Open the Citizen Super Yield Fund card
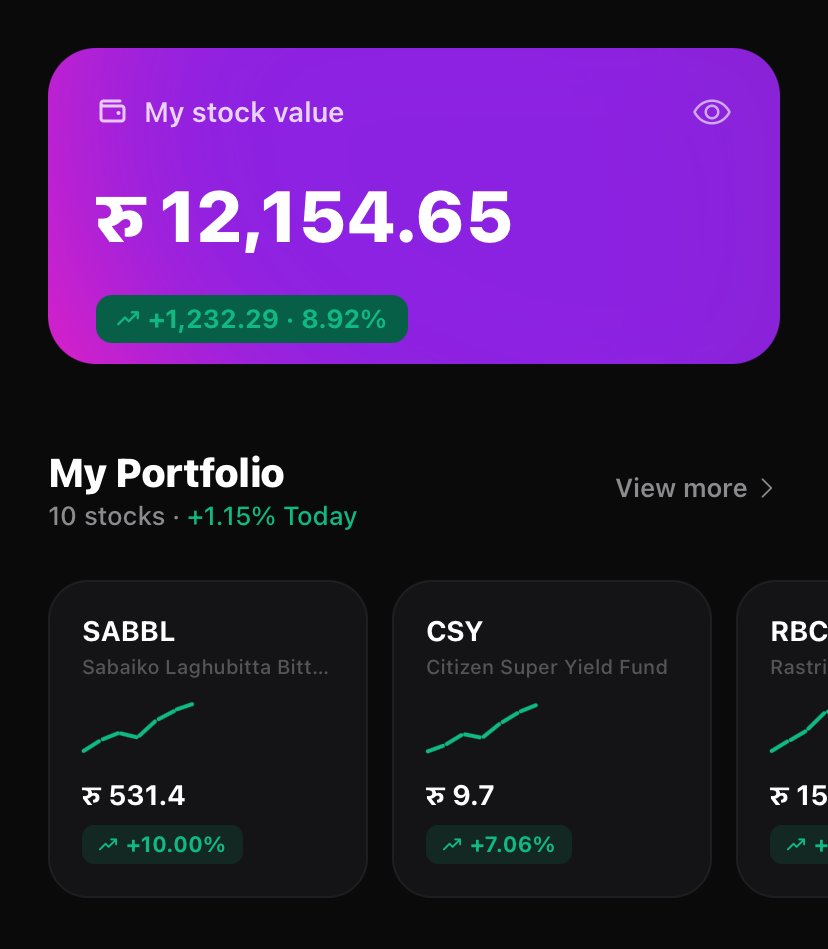 pyautogui.click(x=552, y=738)
